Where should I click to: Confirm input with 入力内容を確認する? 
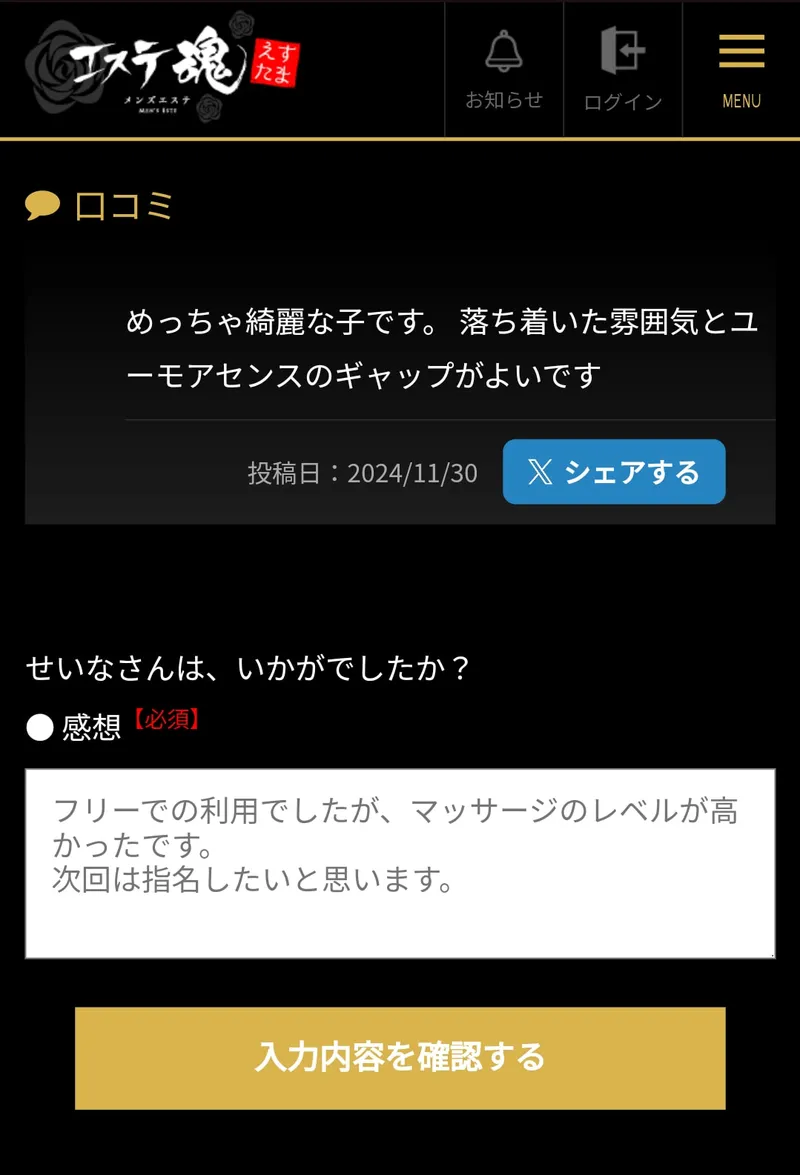(400, 1057)
